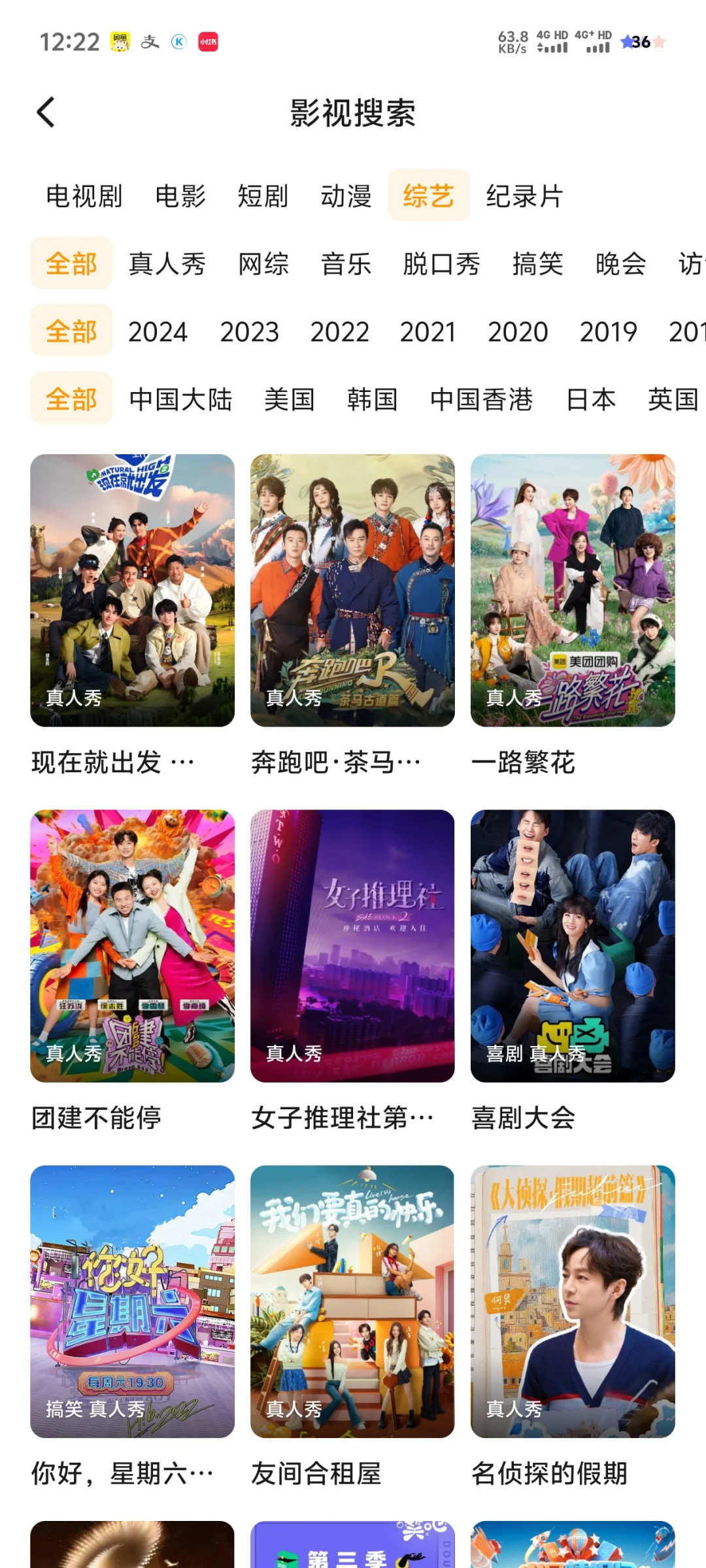This screenshot has height=1568, width=706.
Task: Go back from 影视搜索 page
Action: [46, 112]
